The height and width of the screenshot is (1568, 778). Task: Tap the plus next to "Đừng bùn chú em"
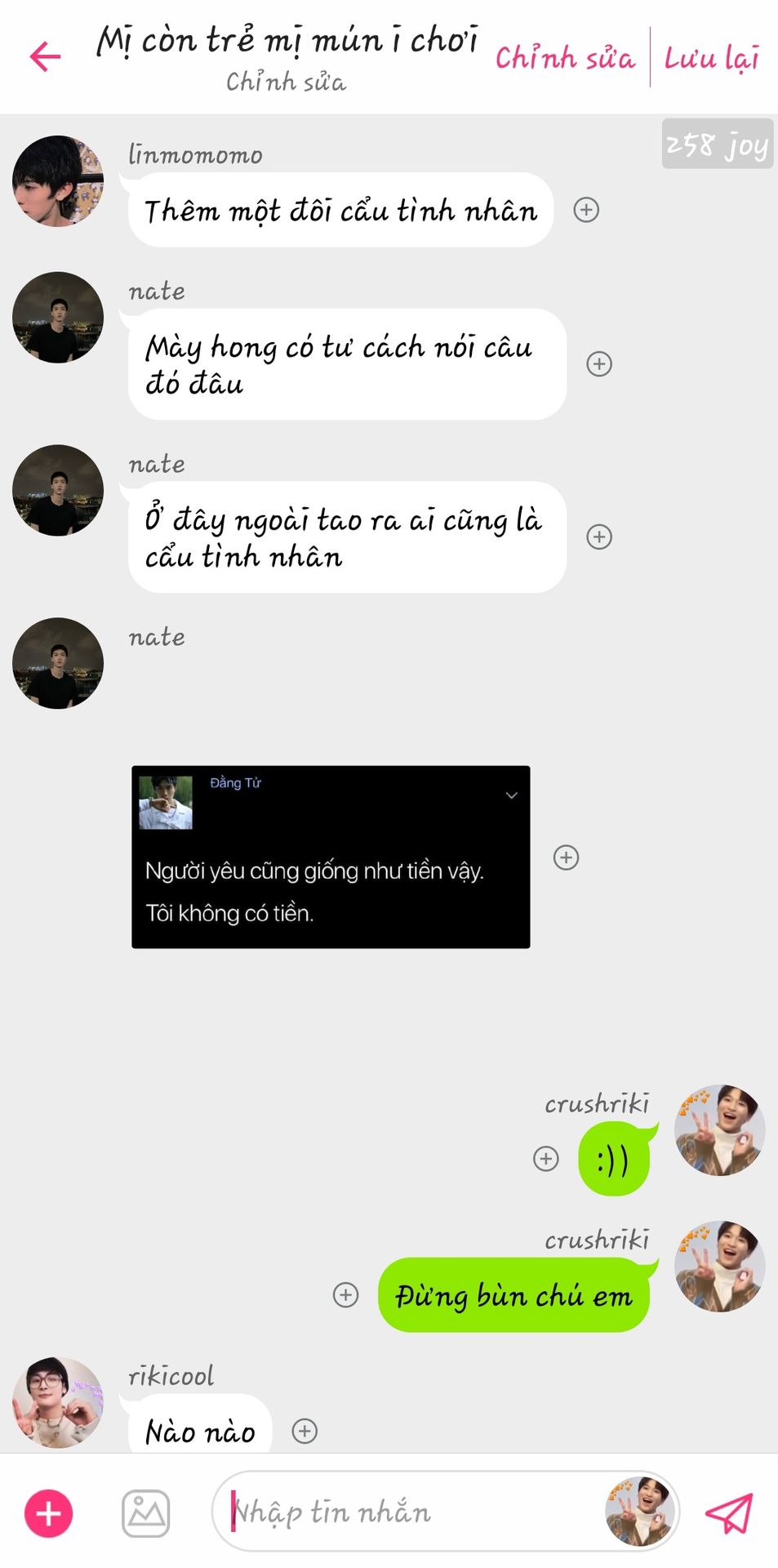pyautogui.click(x=345, y=1294)
